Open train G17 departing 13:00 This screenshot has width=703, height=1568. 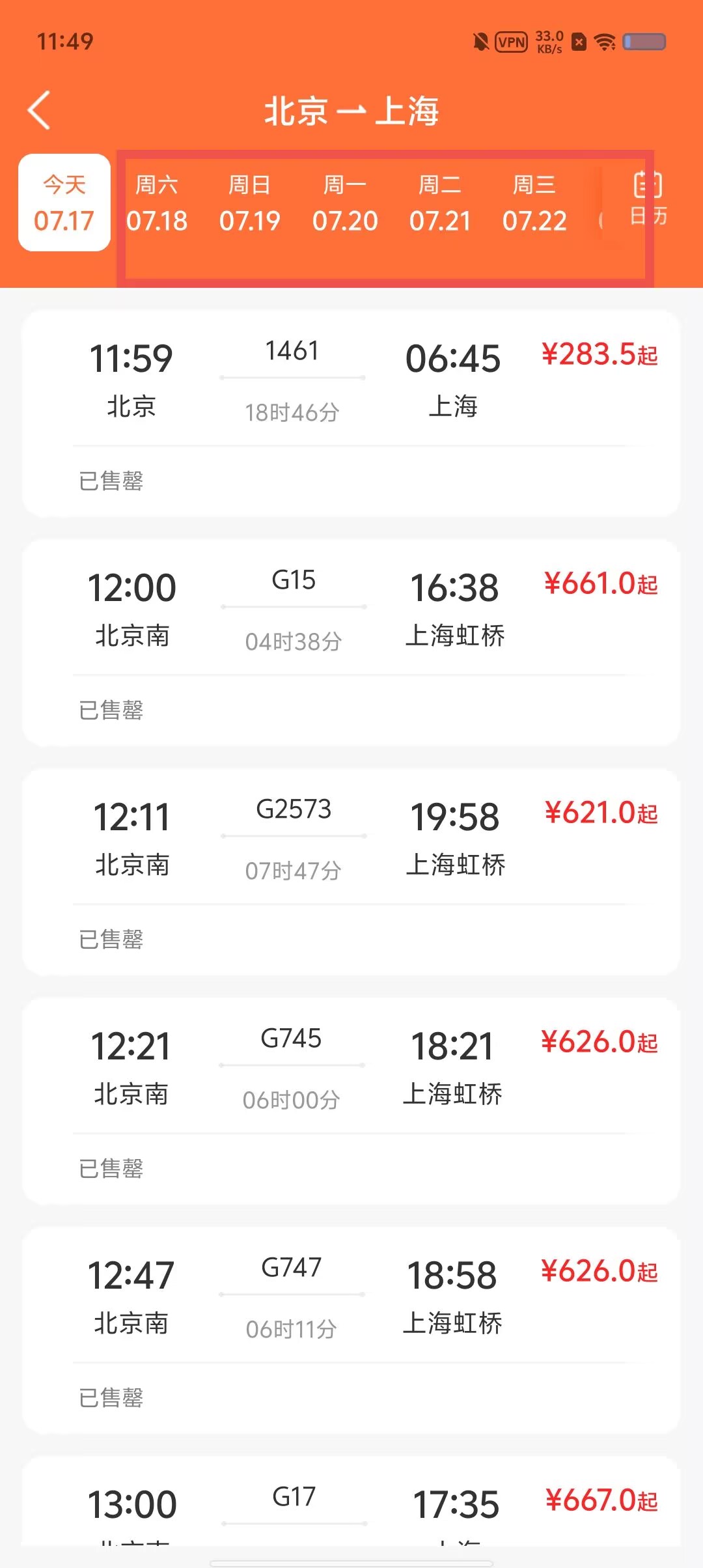coord(351,1501)
